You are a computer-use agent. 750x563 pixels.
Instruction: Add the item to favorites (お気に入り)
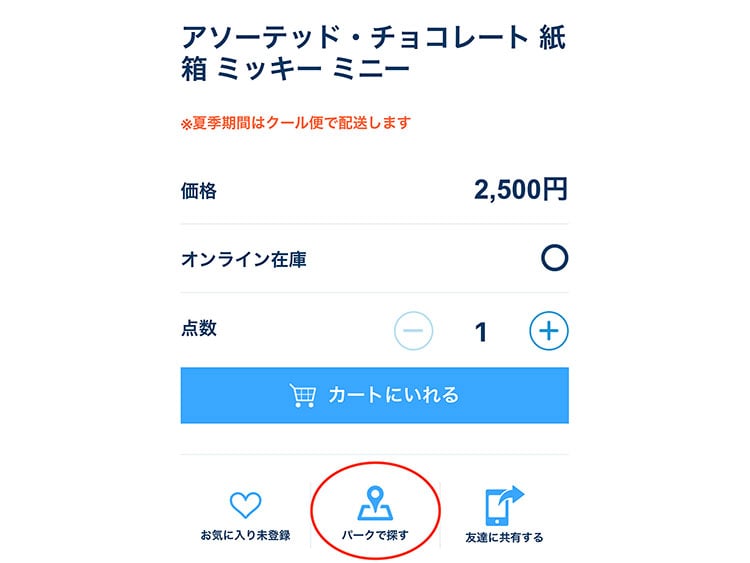(x=245, y=514)
